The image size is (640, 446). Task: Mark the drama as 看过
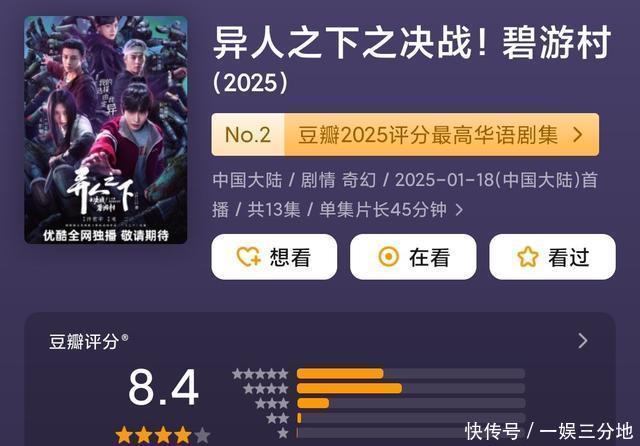click(x=551, y=257)
